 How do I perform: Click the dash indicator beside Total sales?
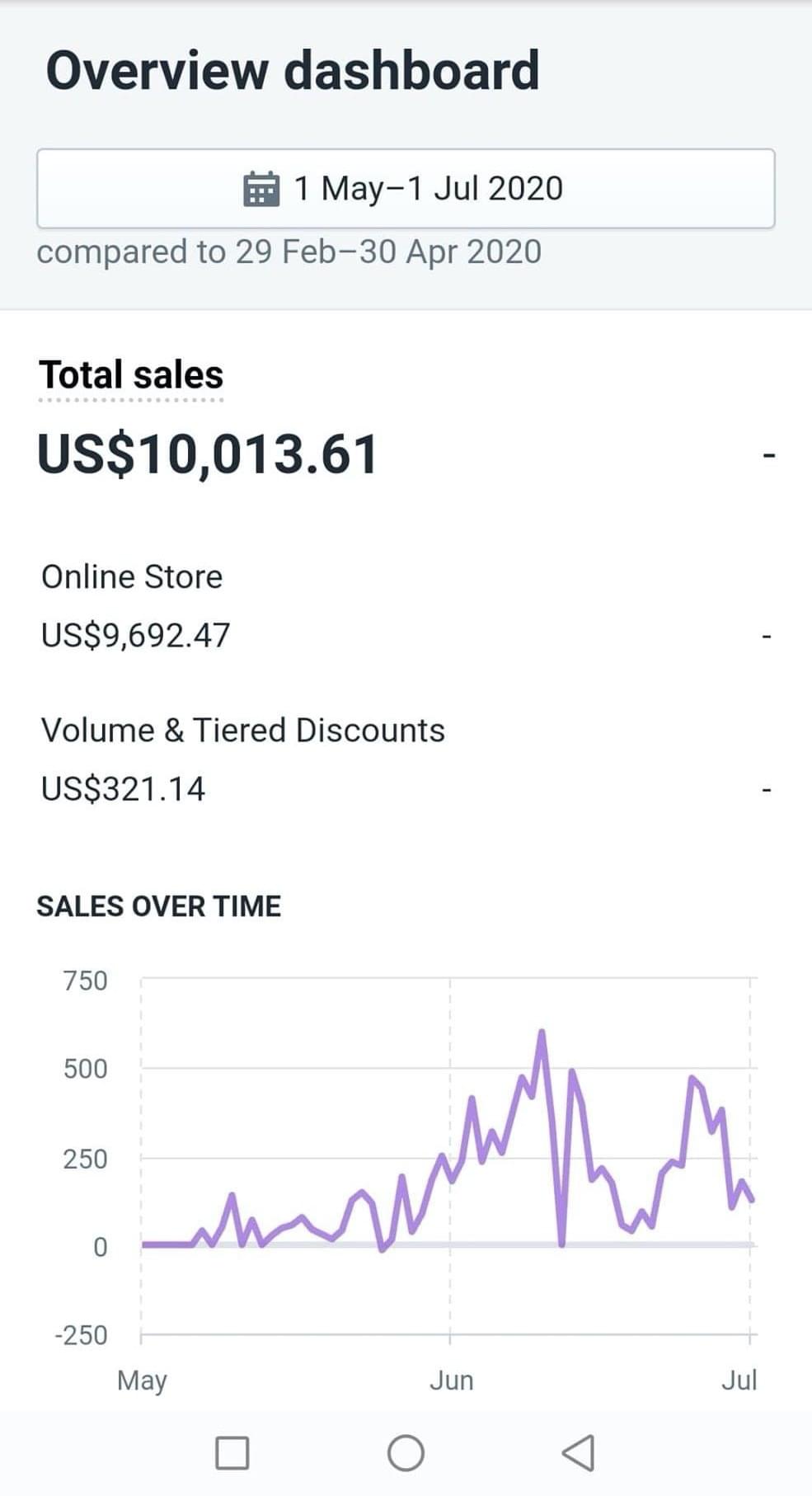(768, 455)
